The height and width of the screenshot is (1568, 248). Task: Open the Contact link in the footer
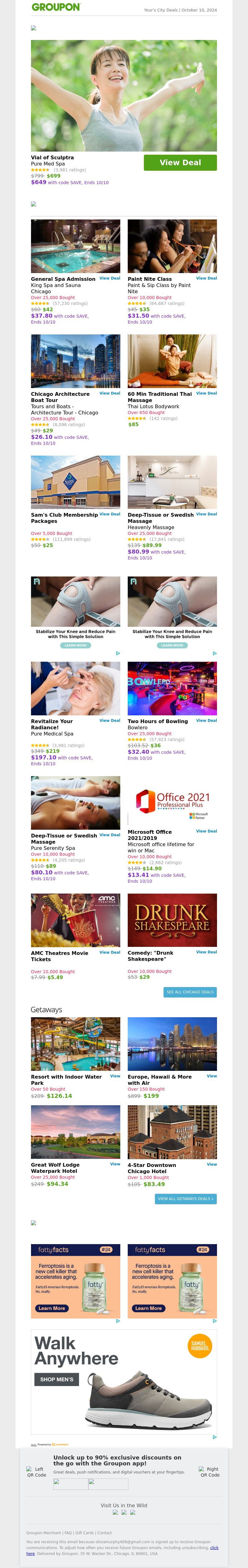click(x=105, y=1533)
